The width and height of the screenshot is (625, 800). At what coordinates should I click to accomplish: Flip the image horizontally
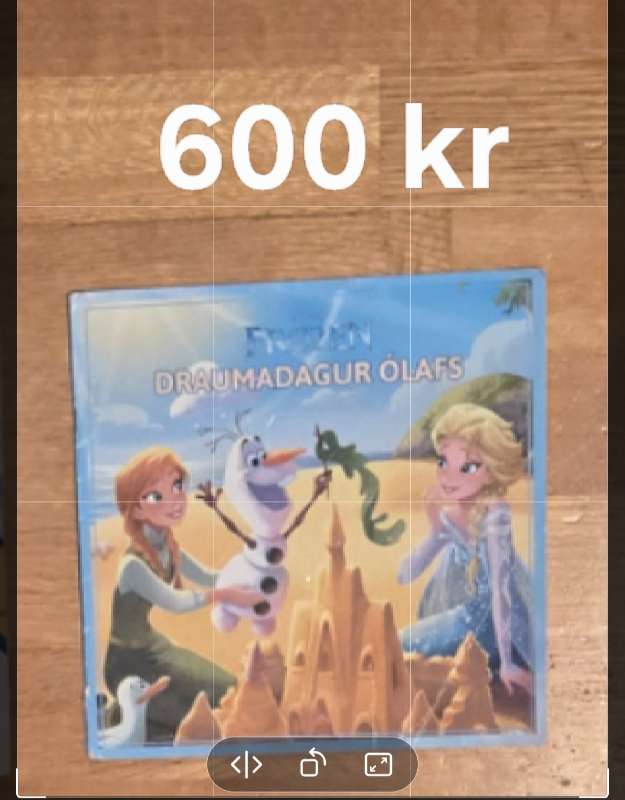coord(246,765)
